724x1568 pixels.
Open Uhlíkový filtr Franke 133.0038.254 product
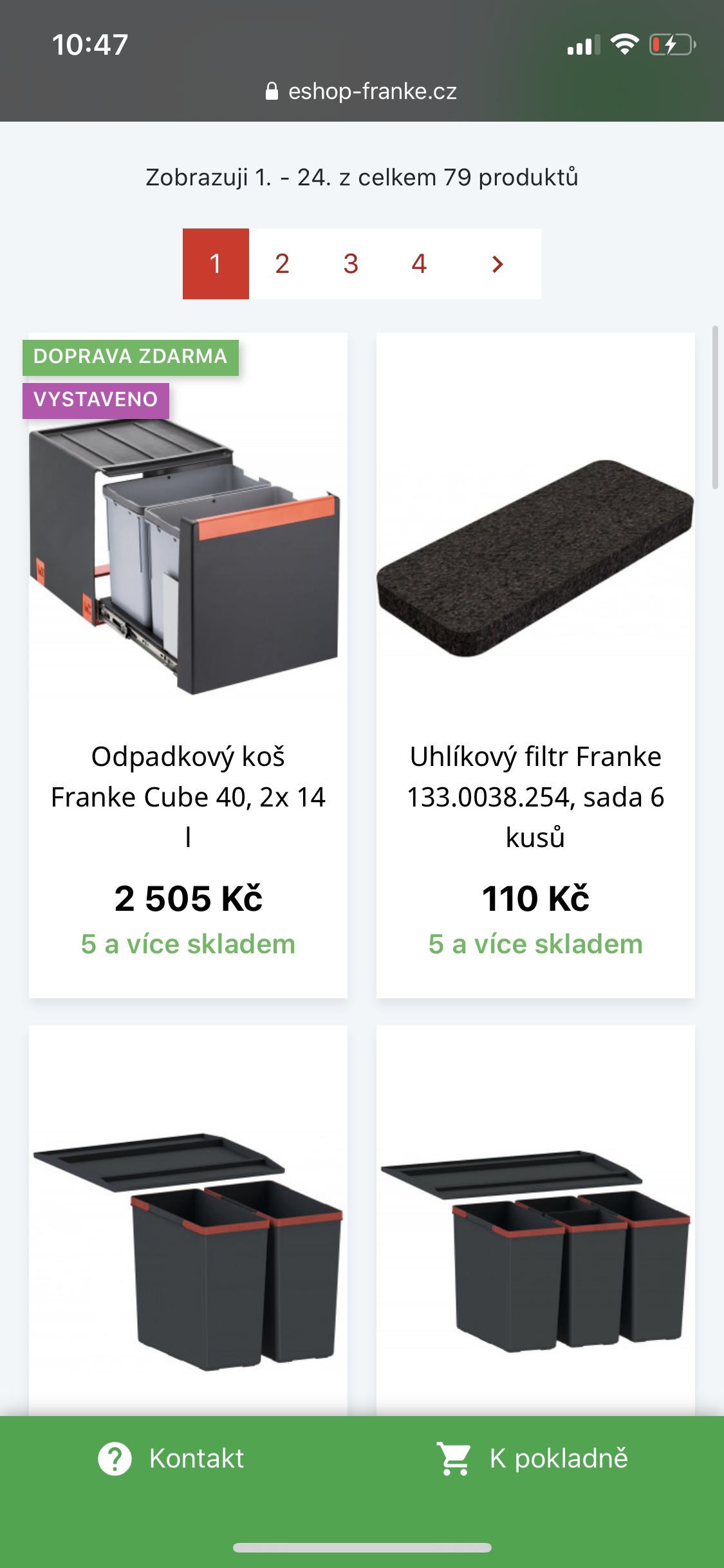click(x=535, y=796)
